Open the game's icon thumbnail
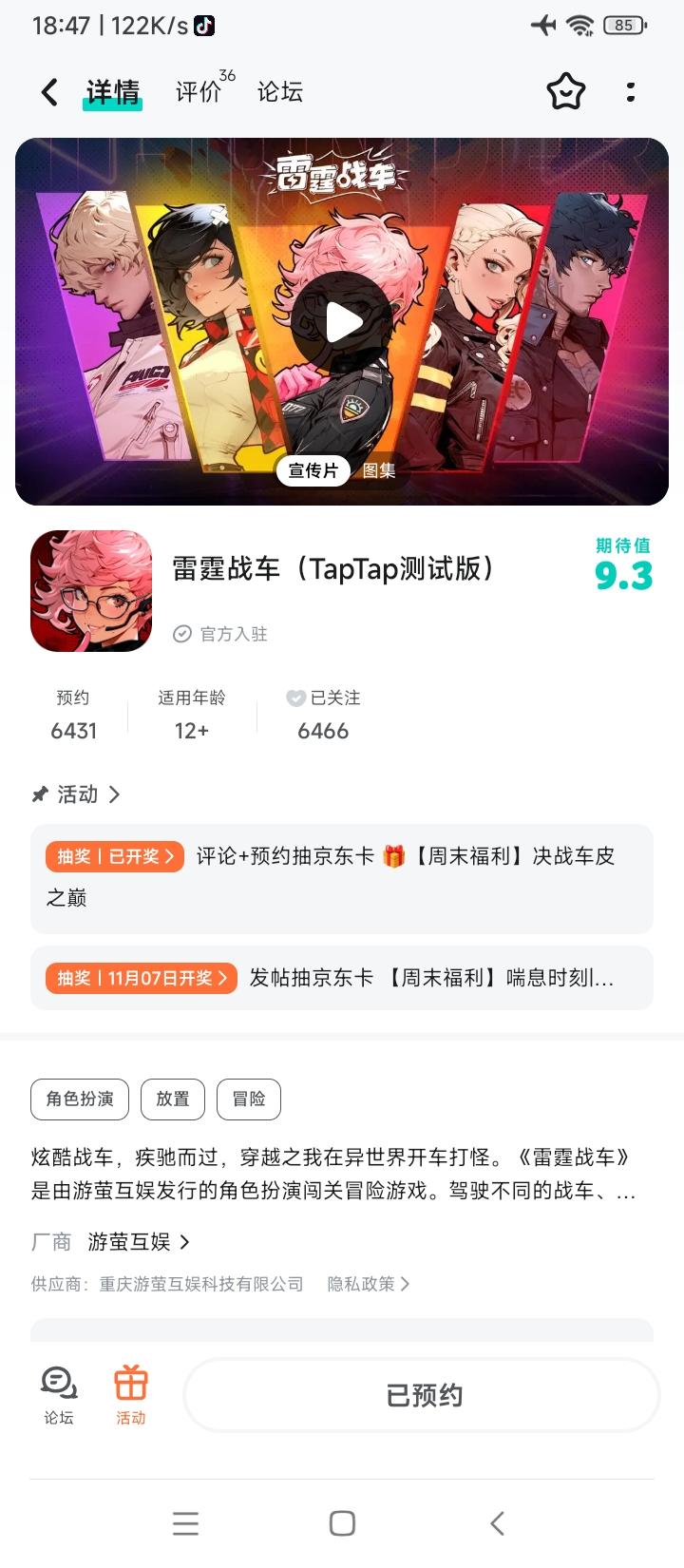The width and height of the screenshot is (684, 1568). (x=90, y=590)
